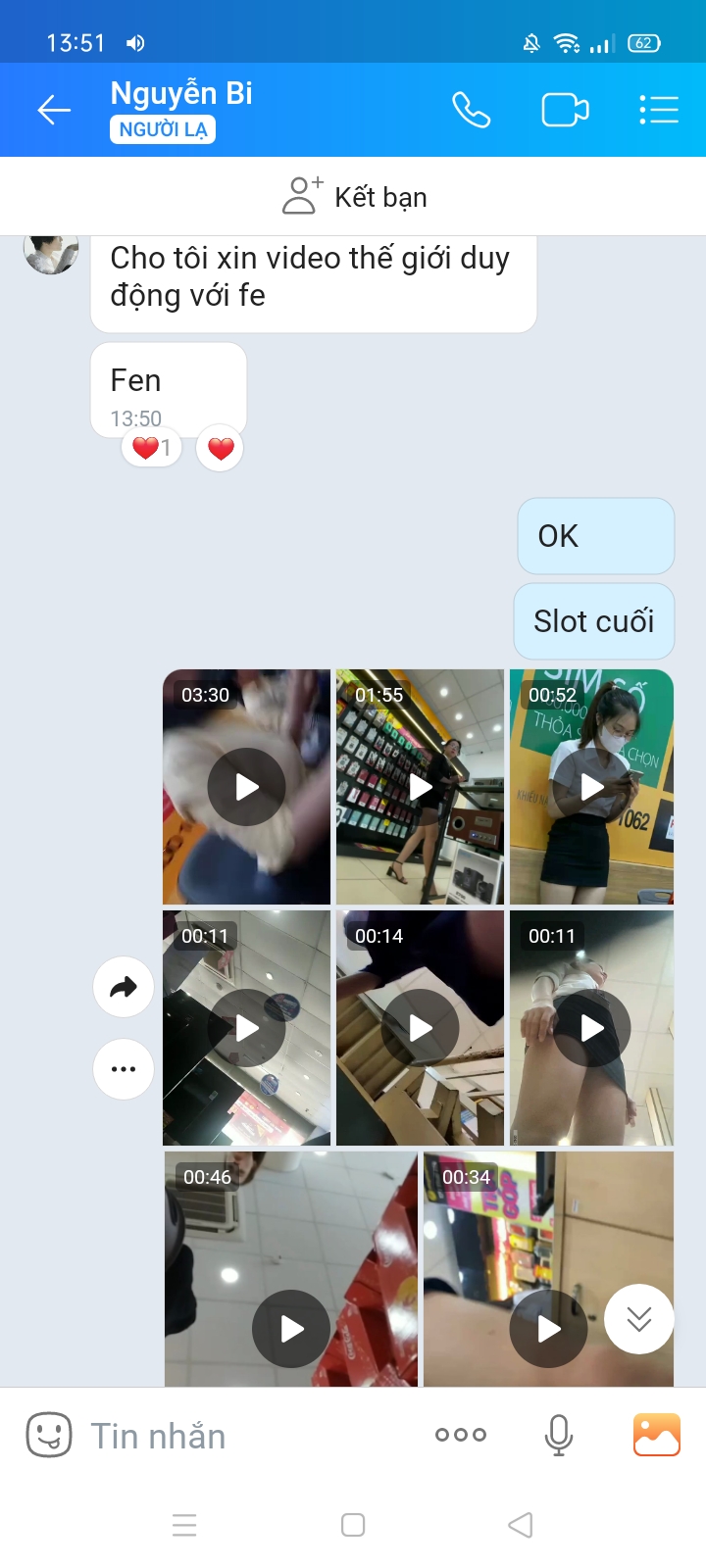
Task: Record a voice message with the microphone
Action: [x=558, y=1435]
